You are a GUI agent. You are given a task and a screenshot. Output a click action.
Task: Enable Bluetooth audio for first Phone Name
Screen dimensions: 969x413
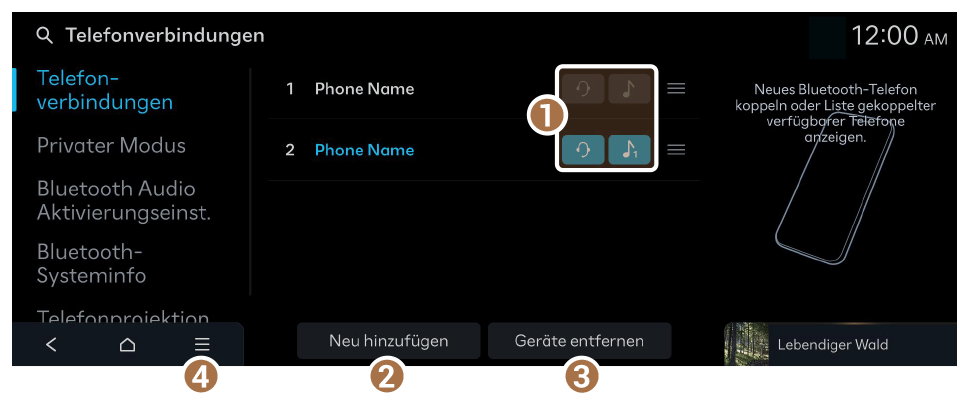(x=629, y=88)
